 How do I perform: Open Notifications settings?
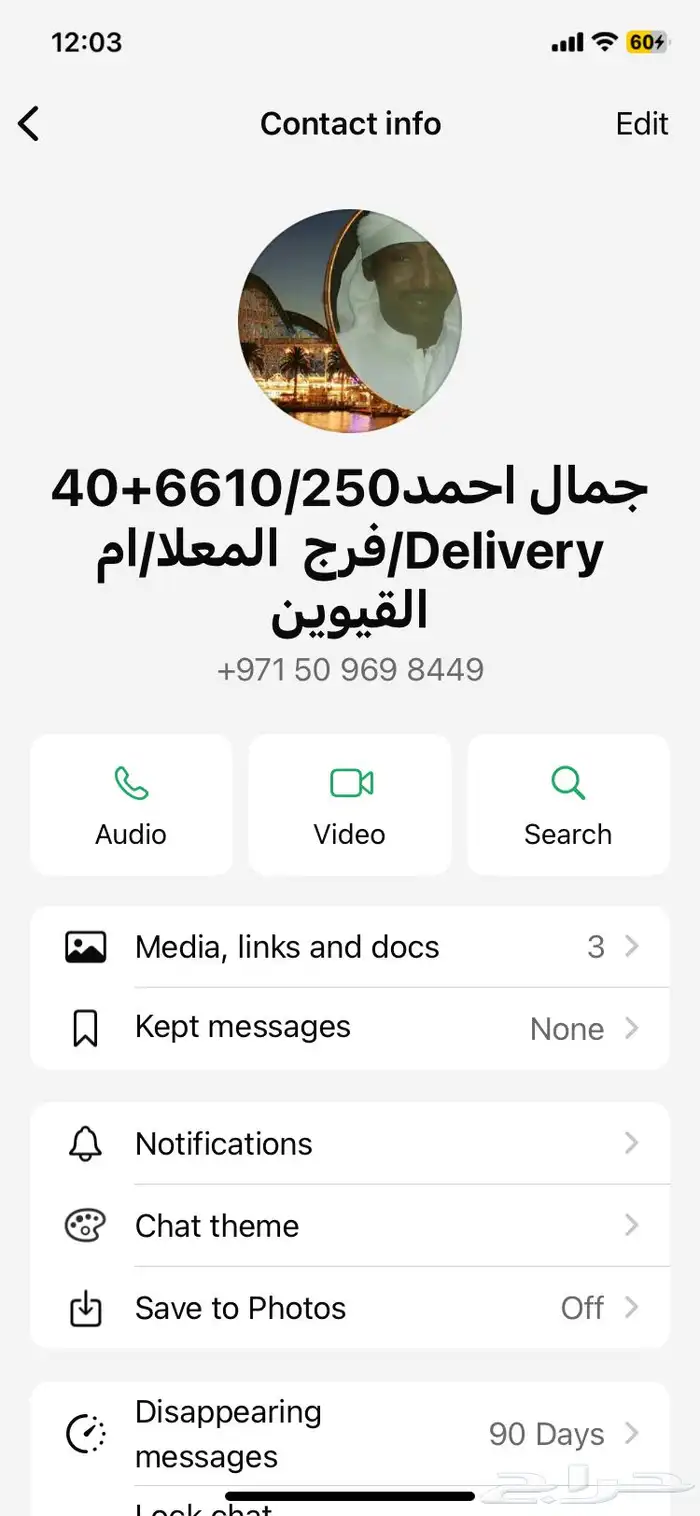(350, 1144)
